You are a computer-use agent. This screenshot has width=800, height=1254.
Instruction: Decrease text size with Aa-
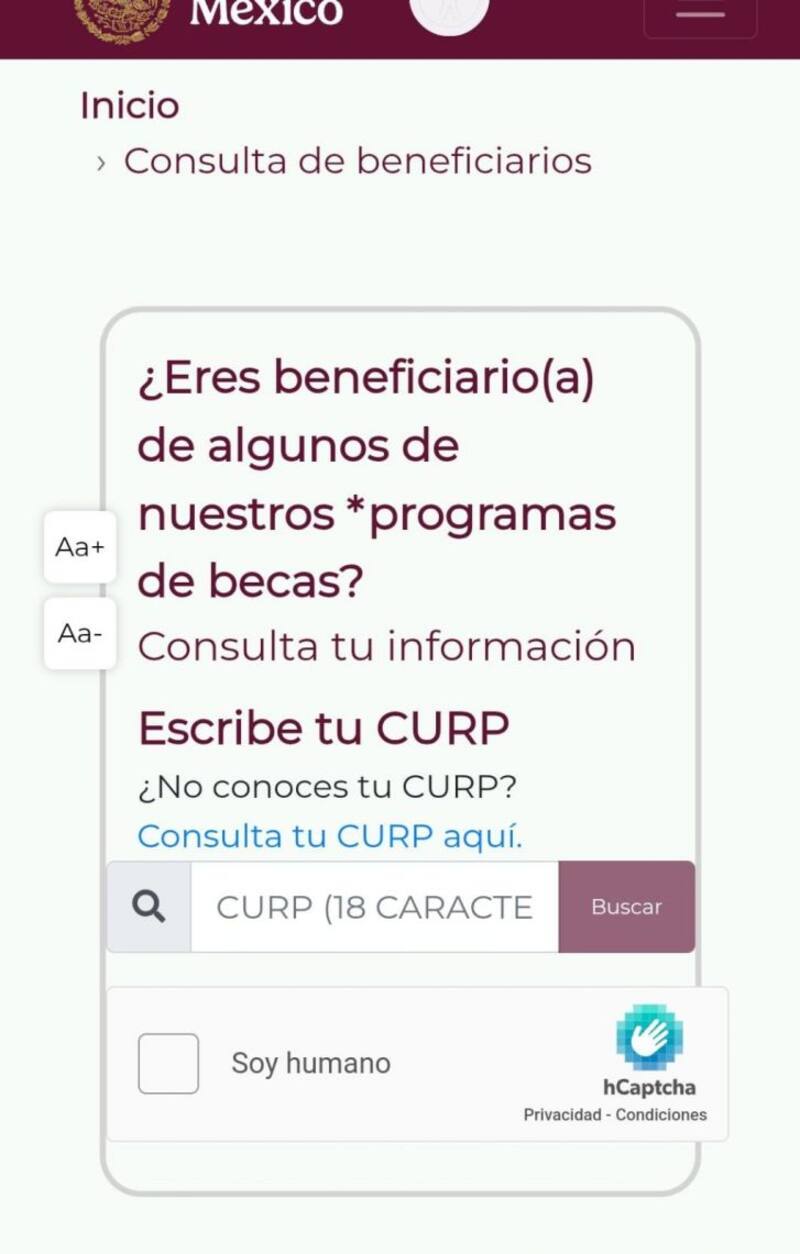80,634
